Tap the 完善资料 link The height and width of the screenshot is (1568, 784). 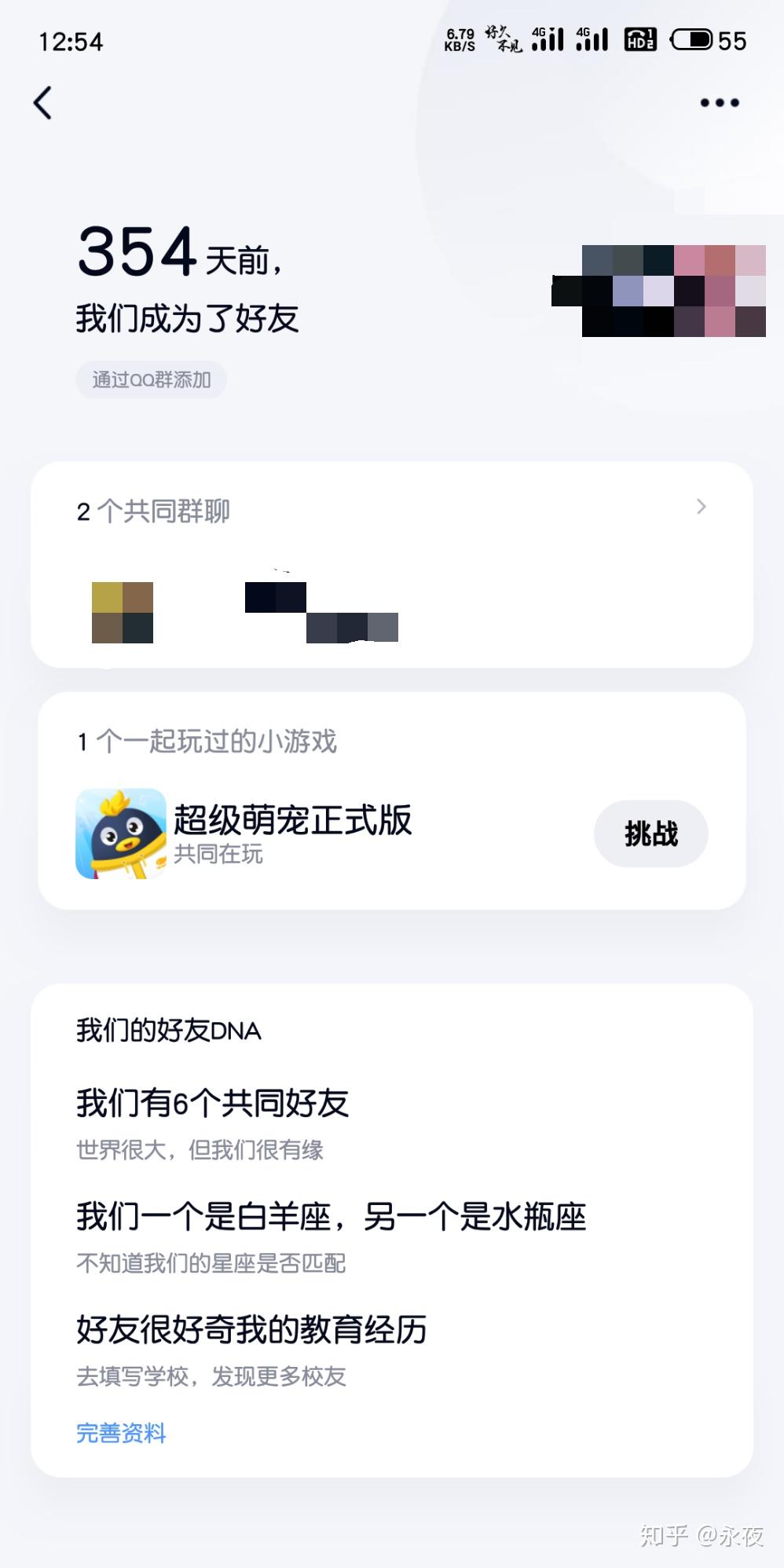121,1433
